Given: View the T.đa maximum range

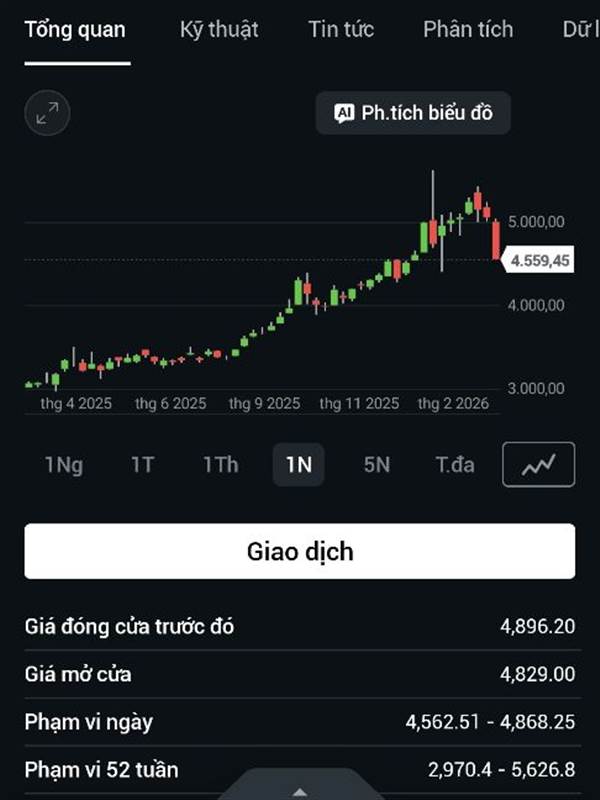Looking at the screenshot, I should [455, 464].
